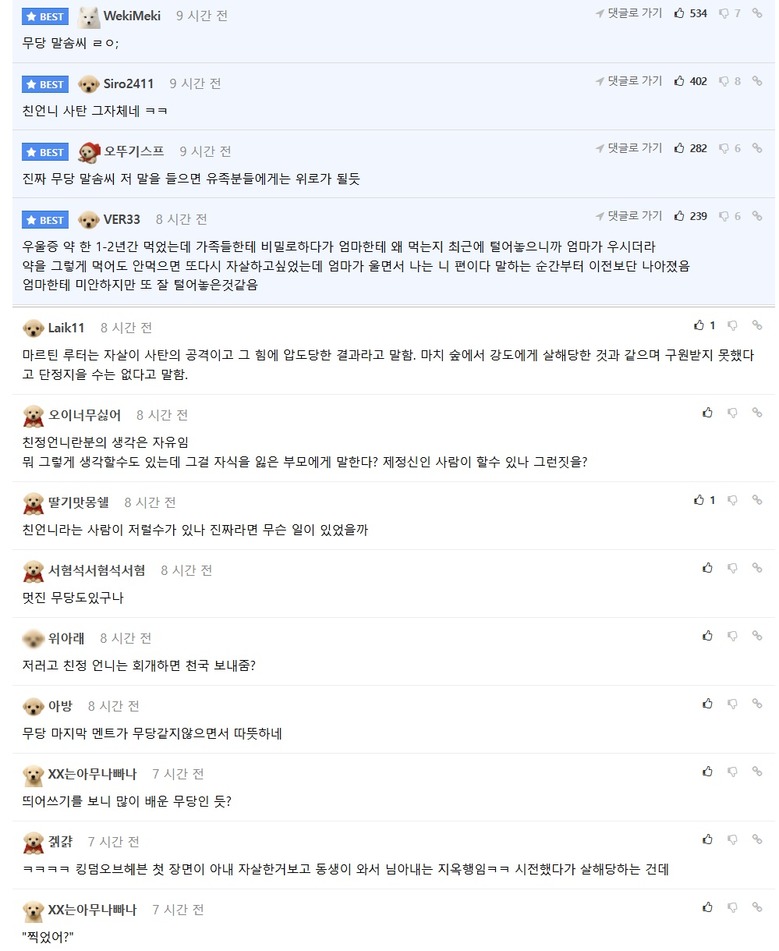Copy the link to the "찍었어?" comment
779x951 pixels.
coord(757,907)
